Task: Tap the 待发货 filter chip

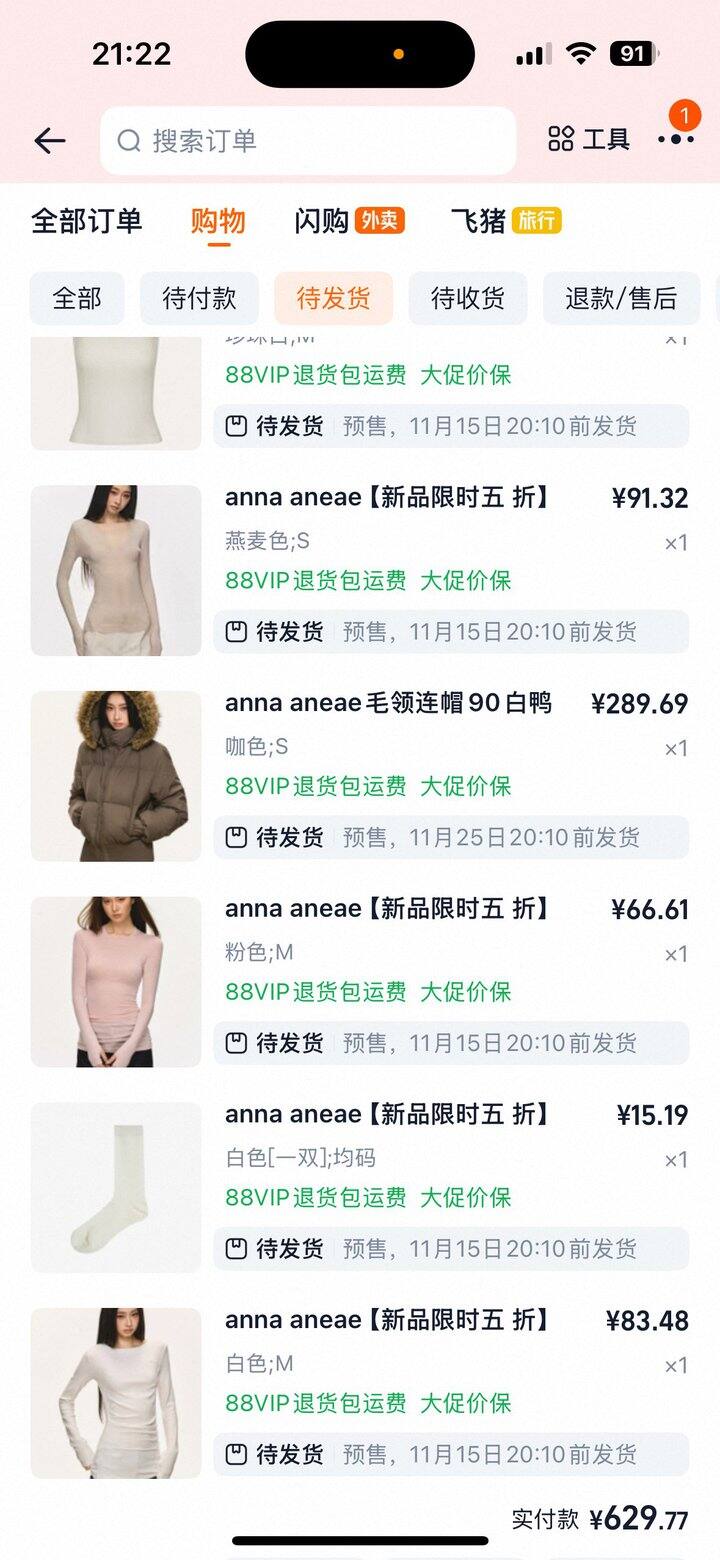Action: [333, 298]
